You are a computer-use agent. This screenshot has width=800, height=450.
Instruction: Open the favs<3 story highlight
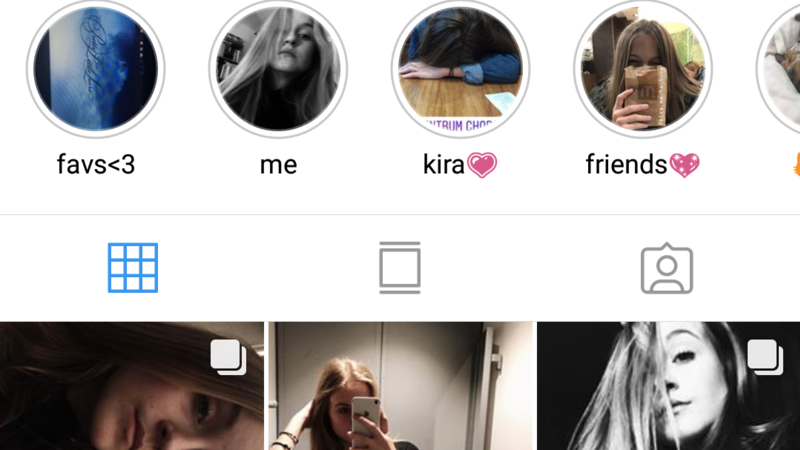coord(95,68)
